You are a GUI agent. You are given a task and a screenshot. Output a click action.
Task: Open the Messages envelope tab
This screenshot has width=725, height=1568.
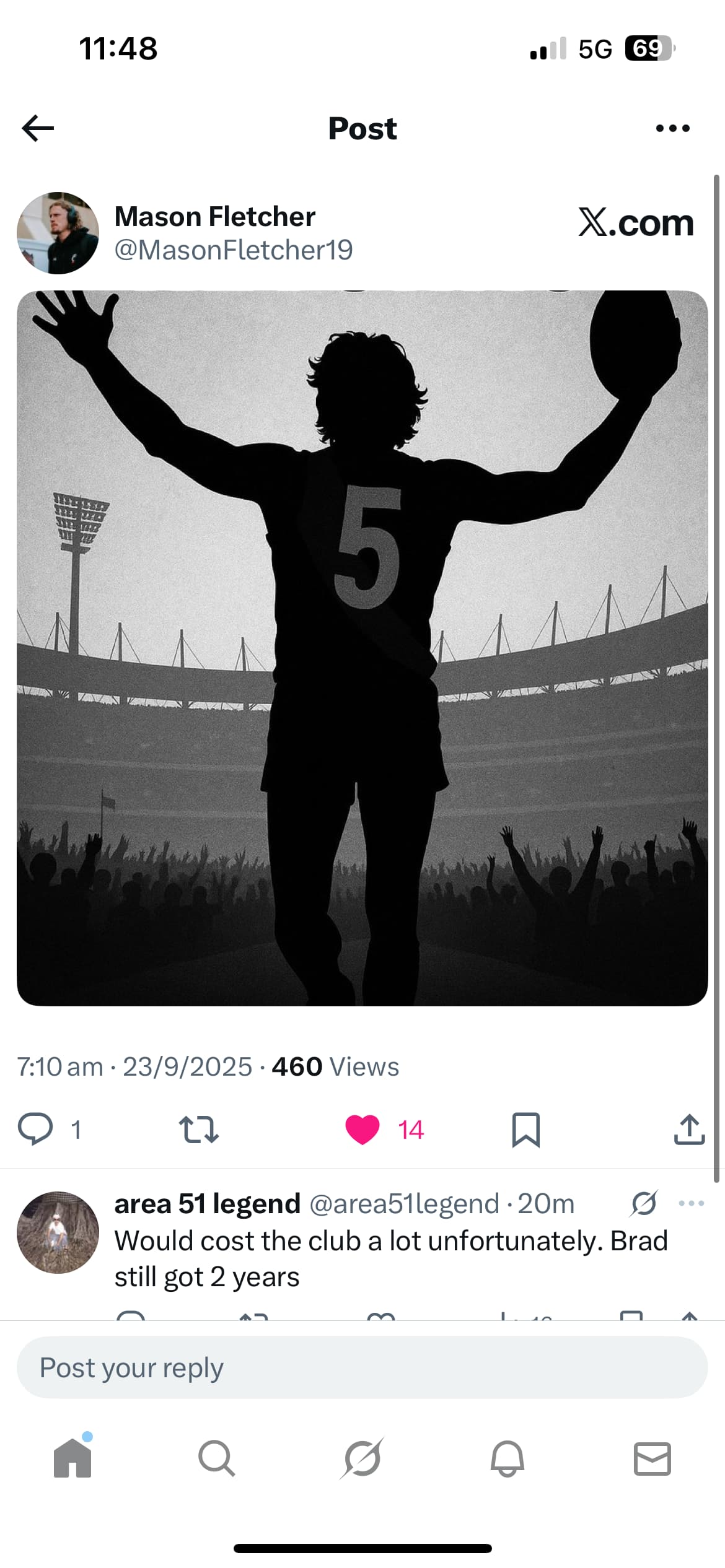pos(652,1458)
